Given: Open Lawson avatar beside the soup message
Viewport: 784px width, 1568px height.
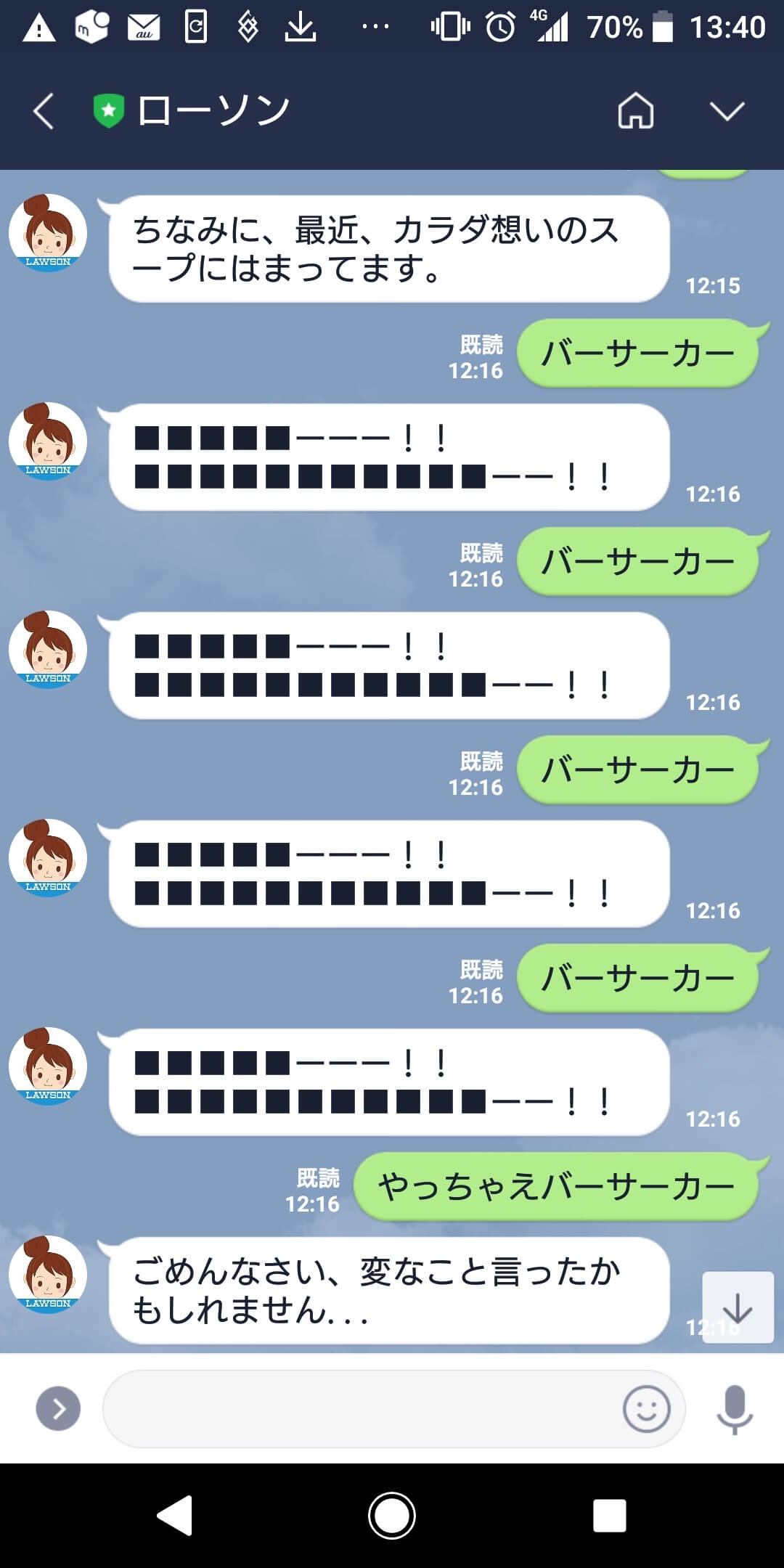Looking at the screenshot, I should click(x=48, y=233).
